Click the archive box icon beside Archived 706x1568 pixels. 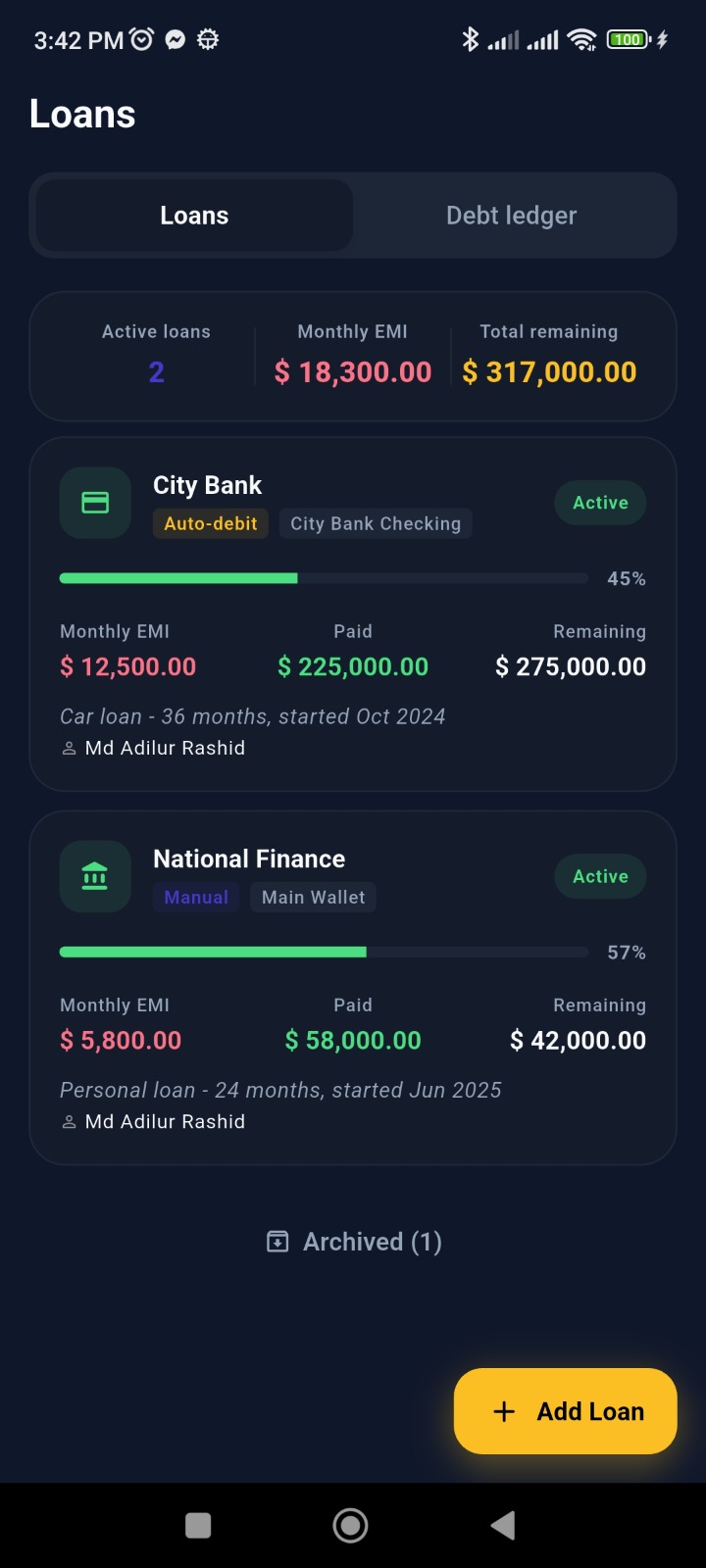pyautogui.click(x=277, y=1241)
